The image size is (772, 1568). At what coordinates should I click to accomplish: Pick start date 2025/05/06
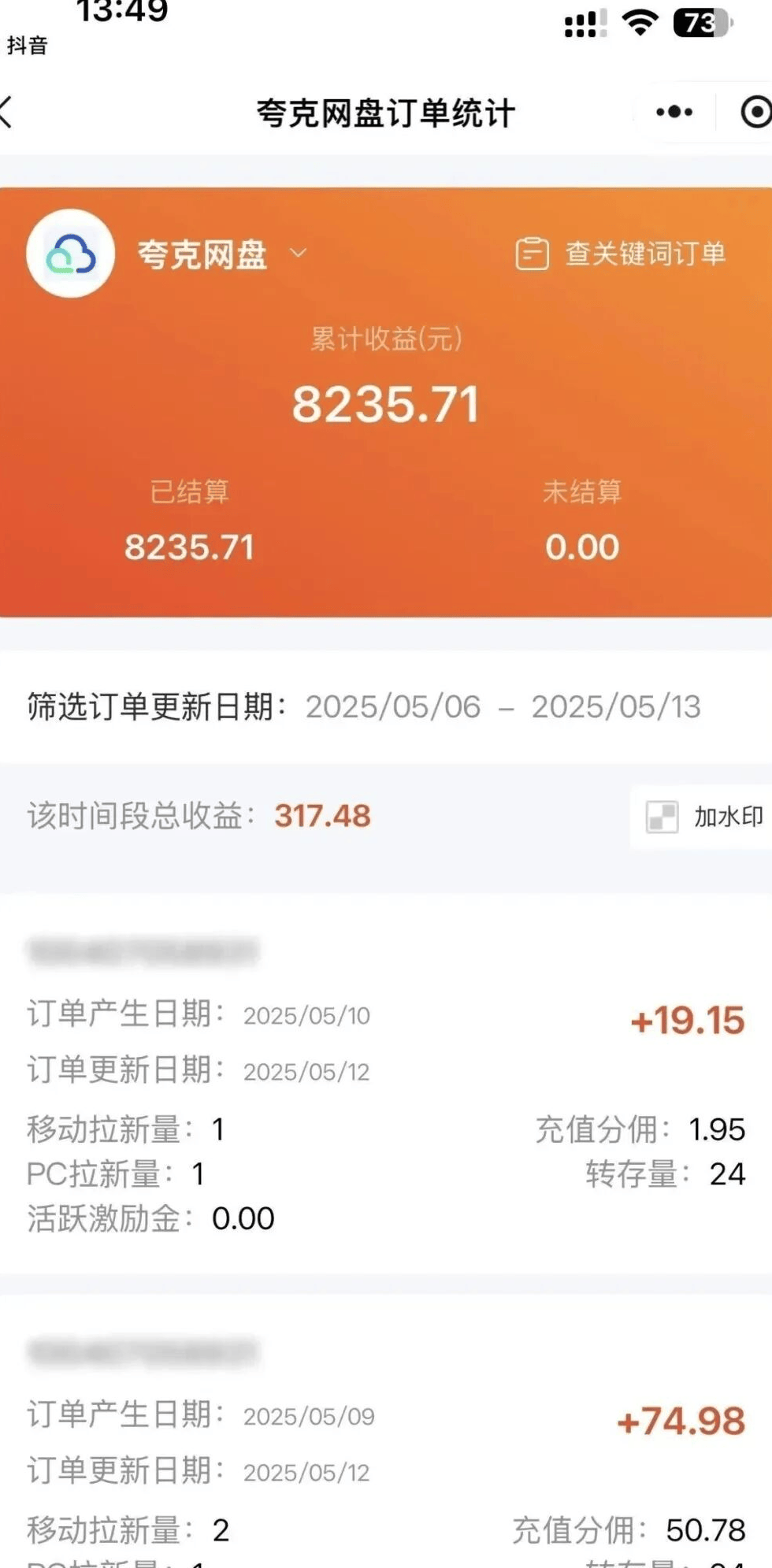coord(393,706)
